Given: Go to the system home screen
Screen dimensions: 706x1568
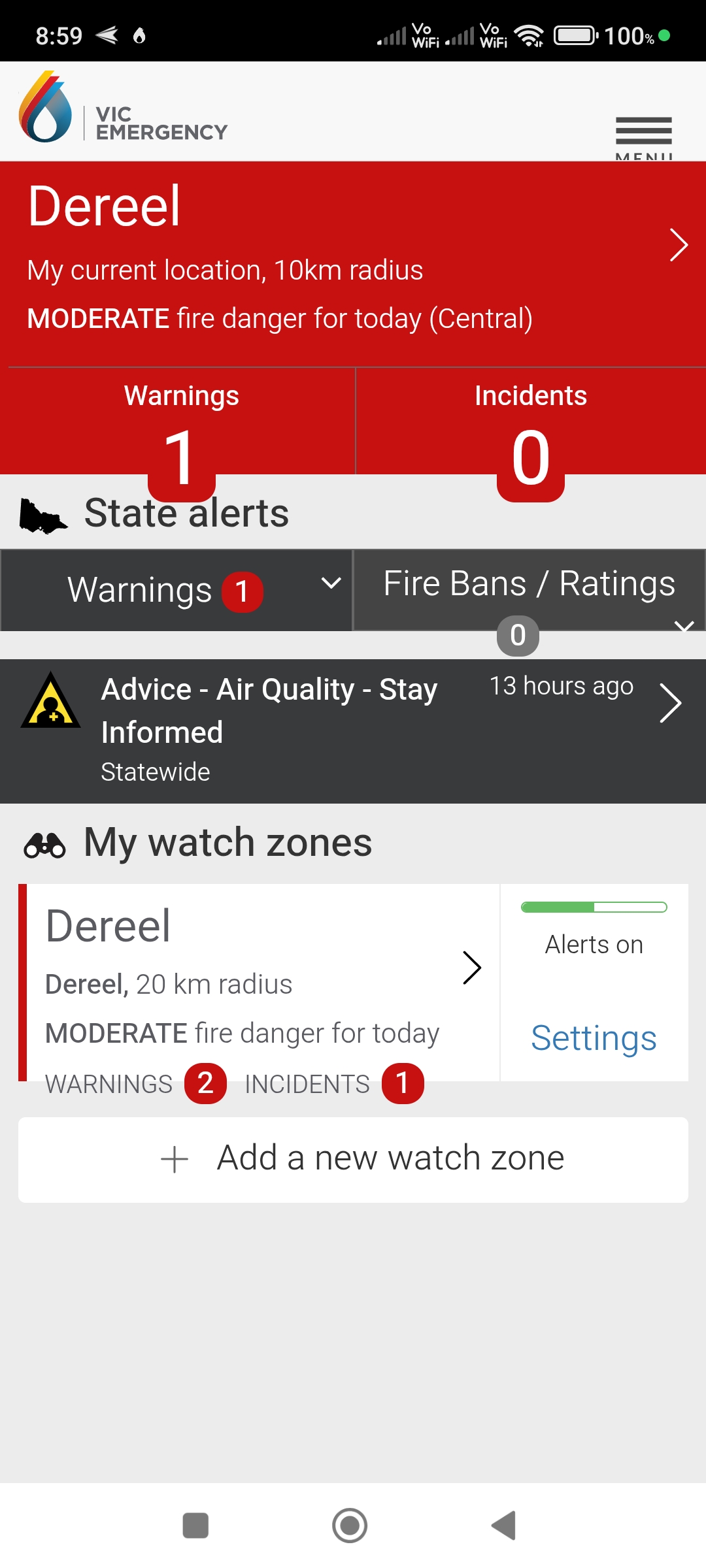Looking at the screenshot, I should pyautogui.click(x=350, y=1526).
